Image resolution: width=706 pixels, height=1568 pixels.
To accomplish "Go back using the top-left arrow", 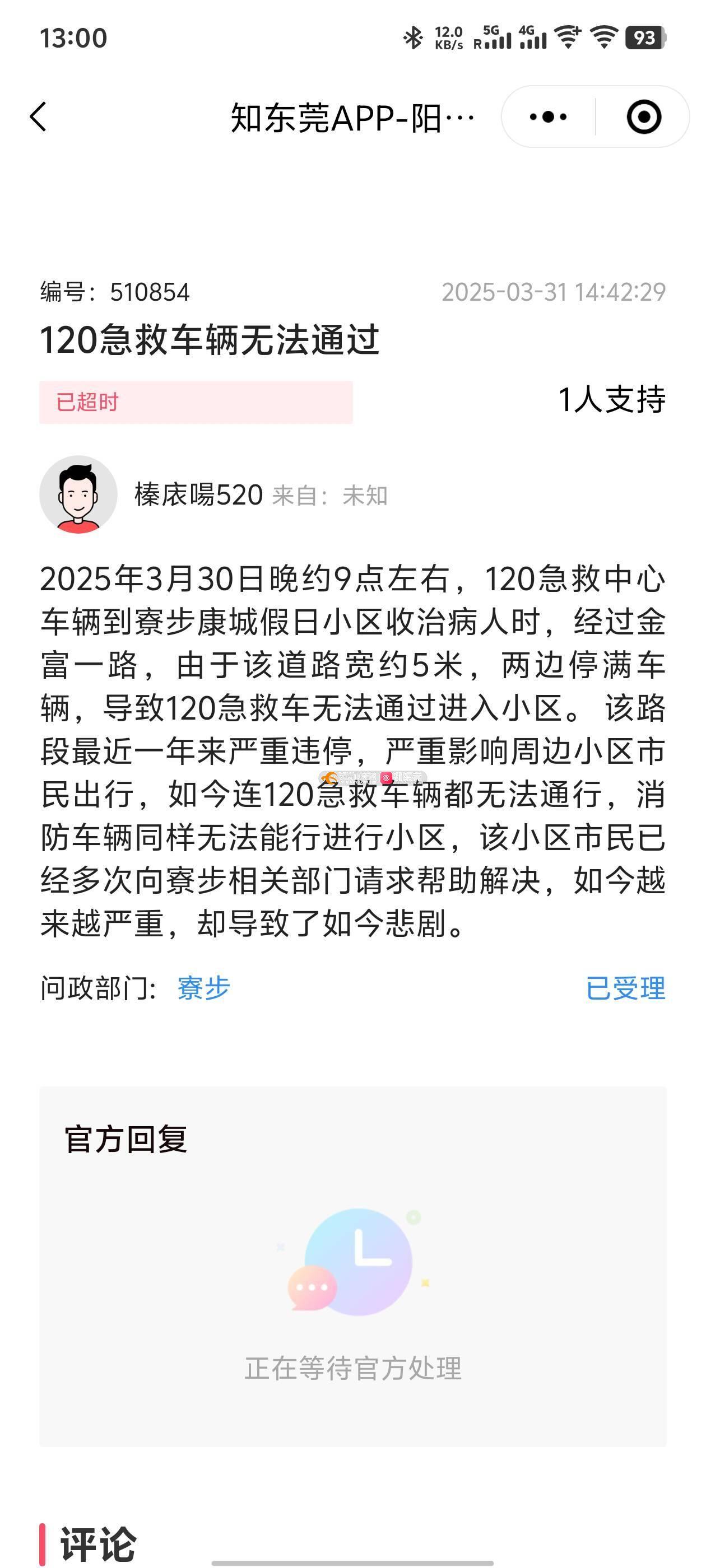I will [x=38, y=116].
